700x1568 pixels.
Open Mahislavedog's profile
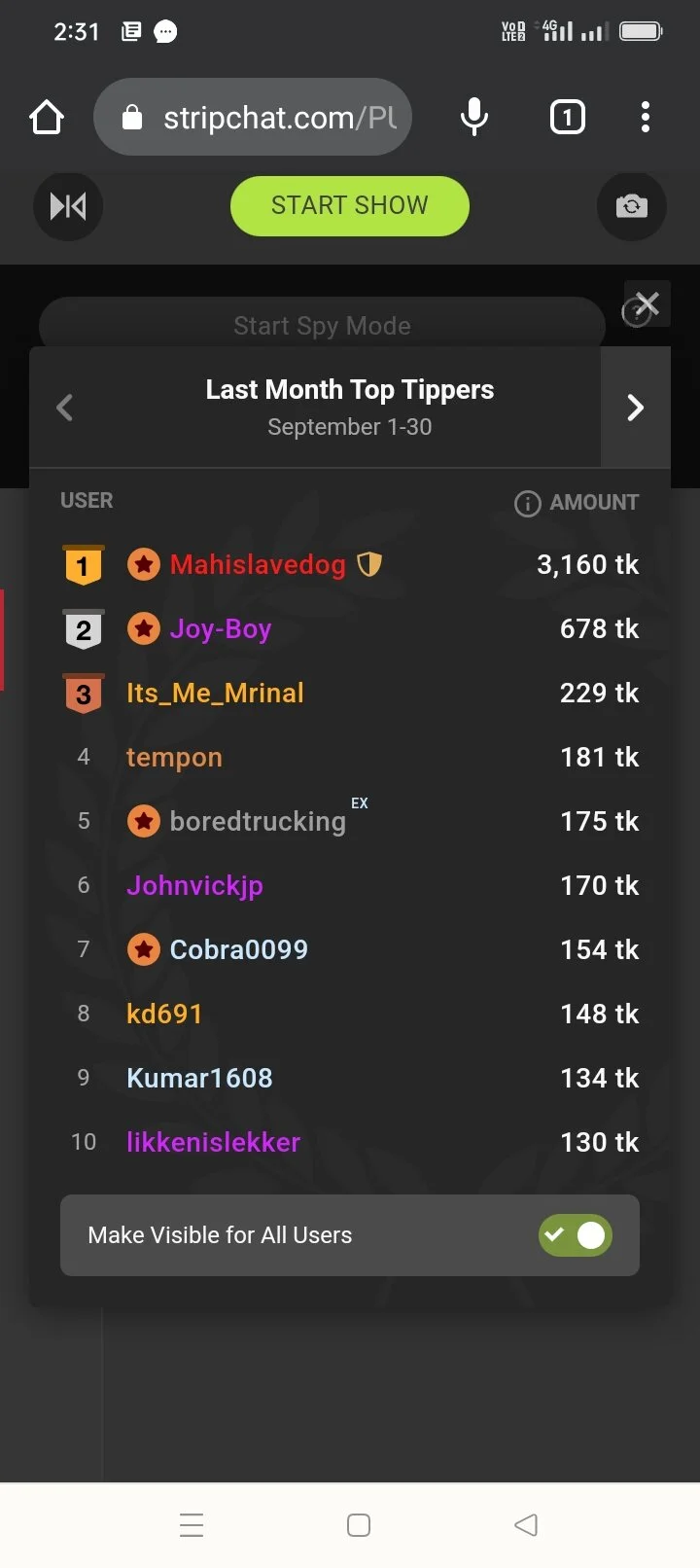tap(258, 565)
